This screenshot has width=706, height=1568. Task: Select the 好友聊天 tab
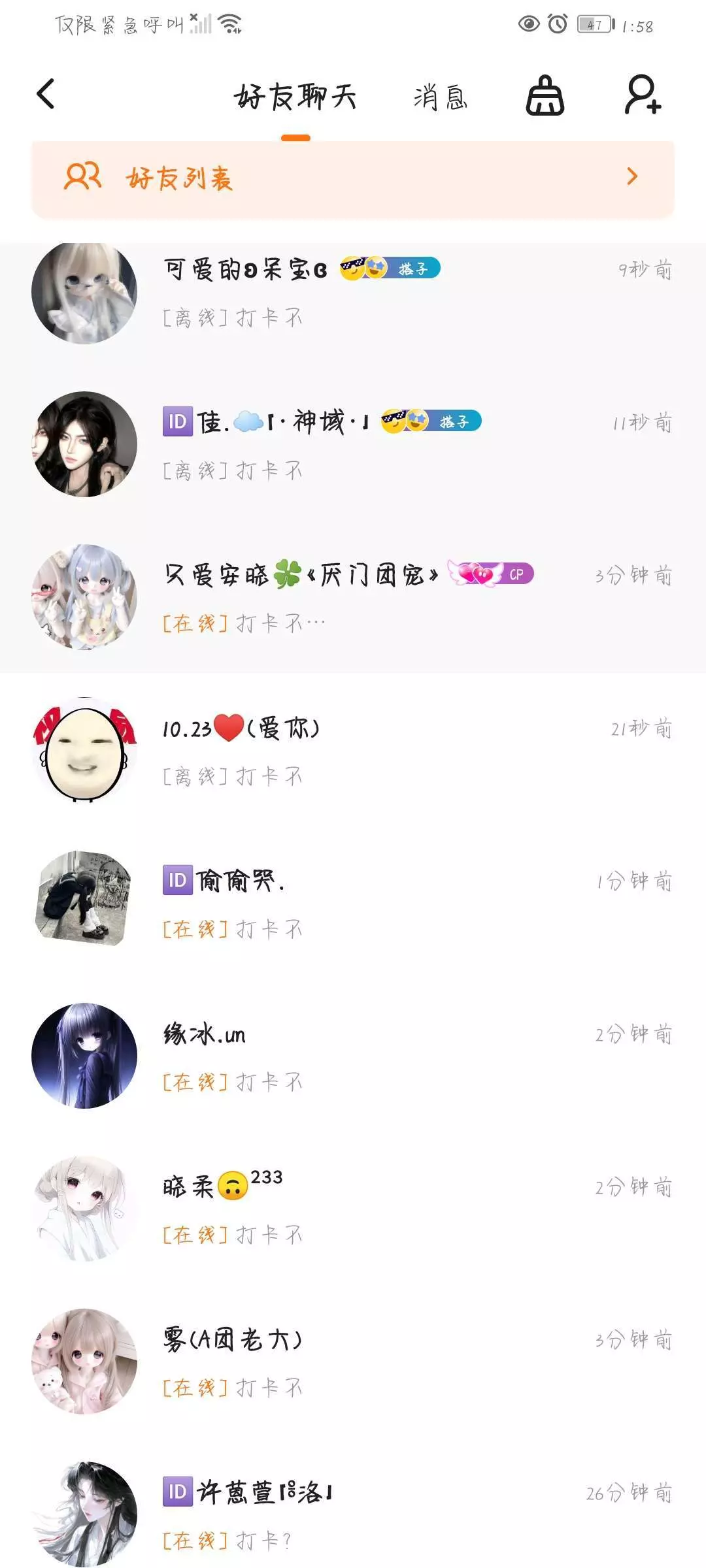coord(295,98)
